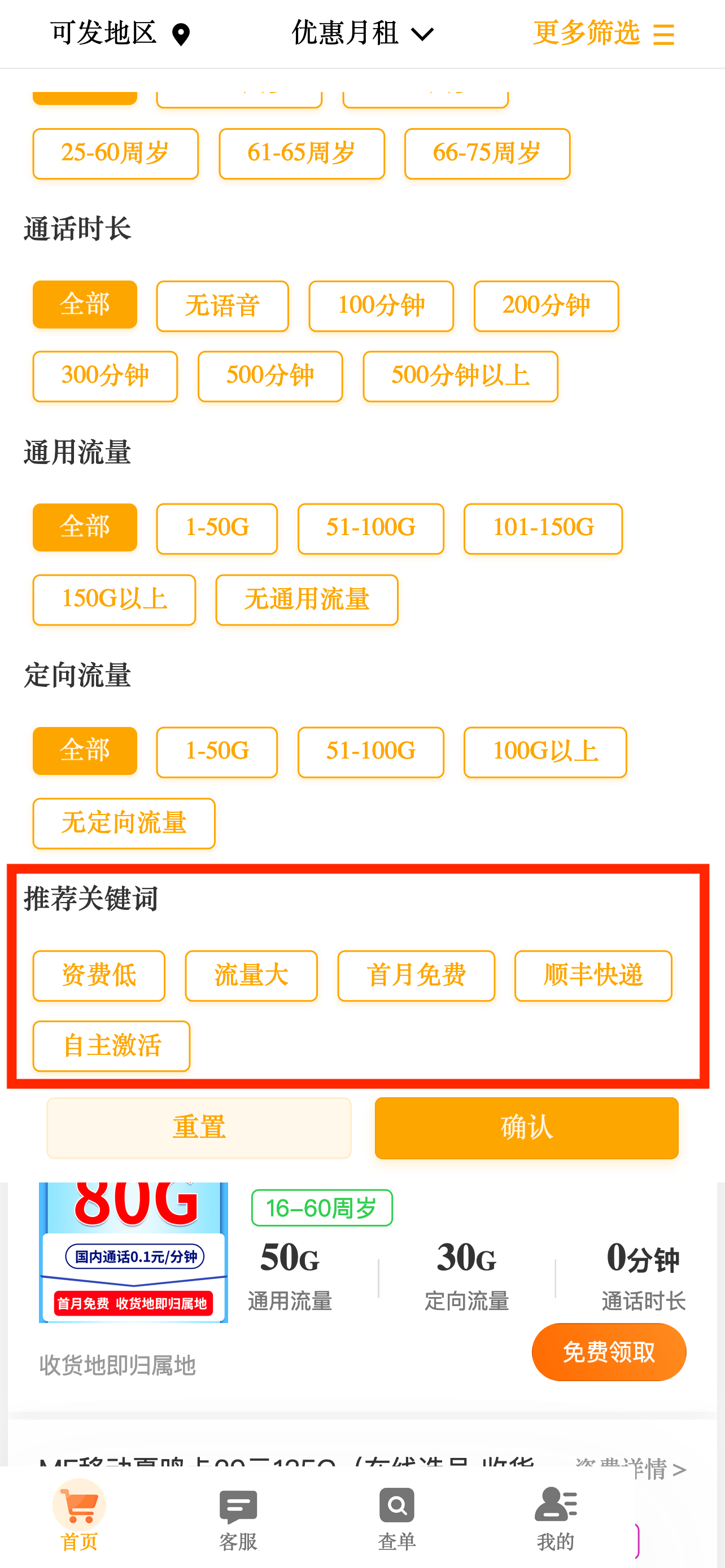Open the 查单 order lookup tab
The image size is (725, 1568).
point(397,1519)
